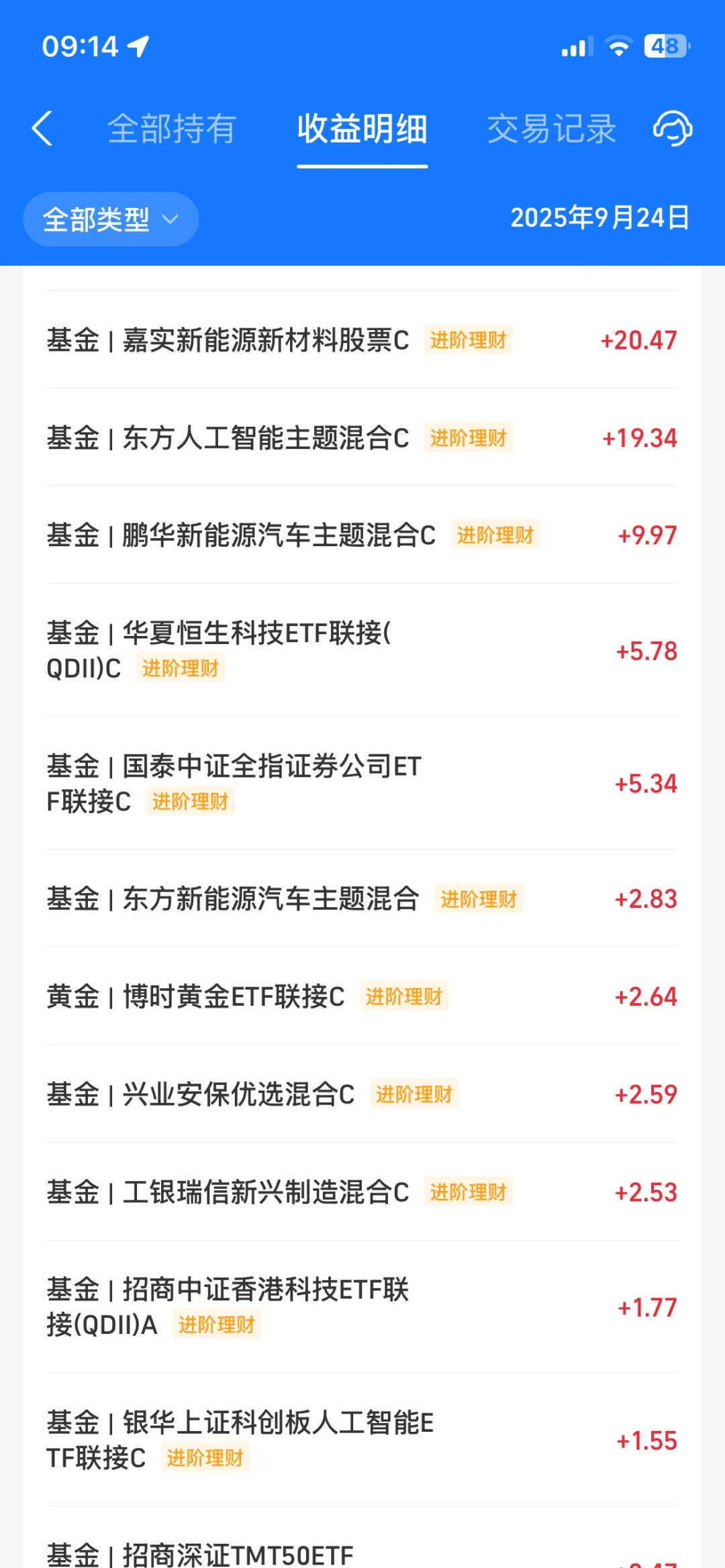This screenshot has width=725, height=1568.
Task: Switch to the 全部持有 tab
Action: point(172,128)
